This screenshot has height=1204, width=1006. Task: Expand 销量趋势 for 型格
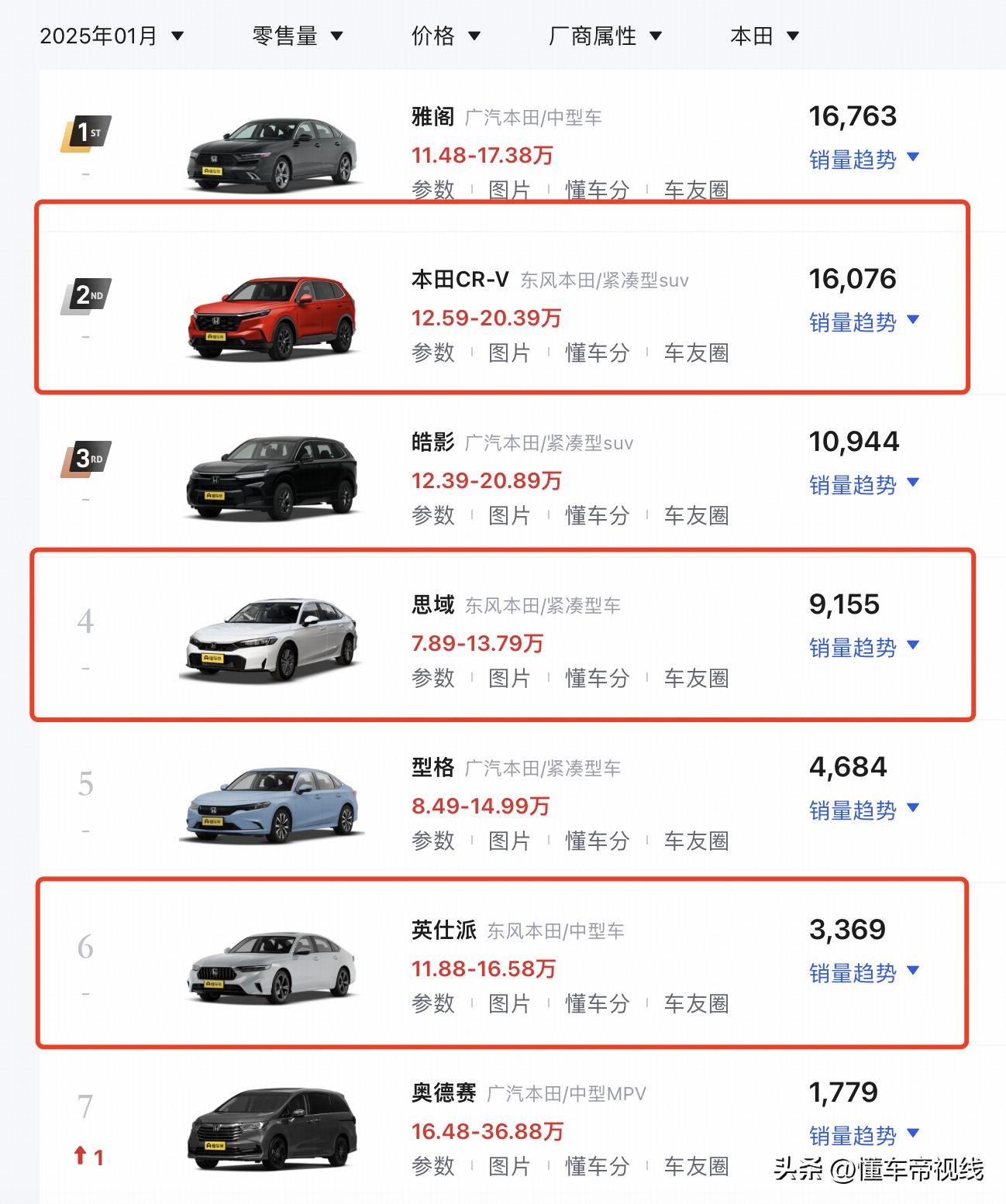tap(863, 810)
